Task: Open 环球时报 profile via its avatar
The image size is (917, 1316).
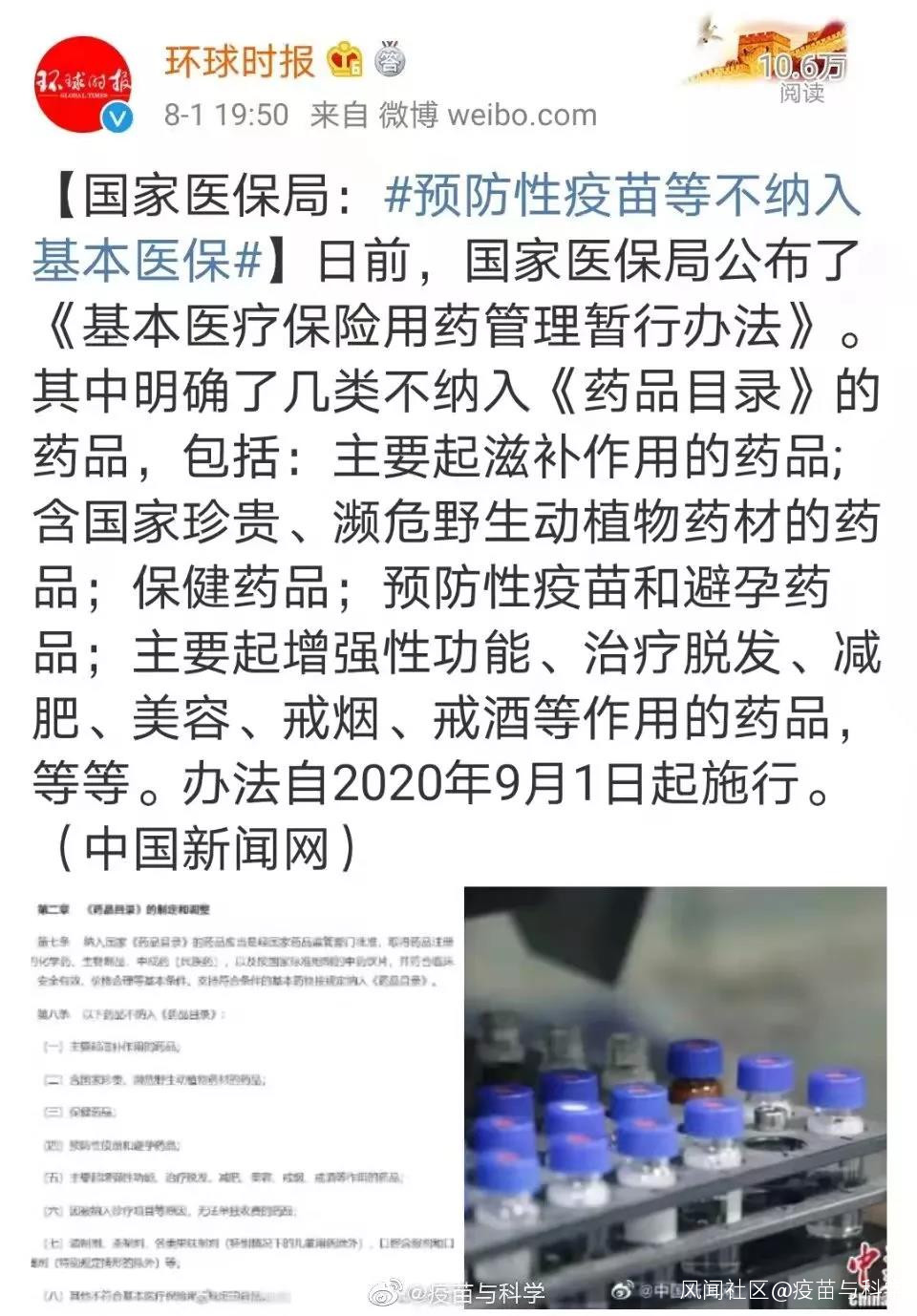Action: [x=82, y=83]
